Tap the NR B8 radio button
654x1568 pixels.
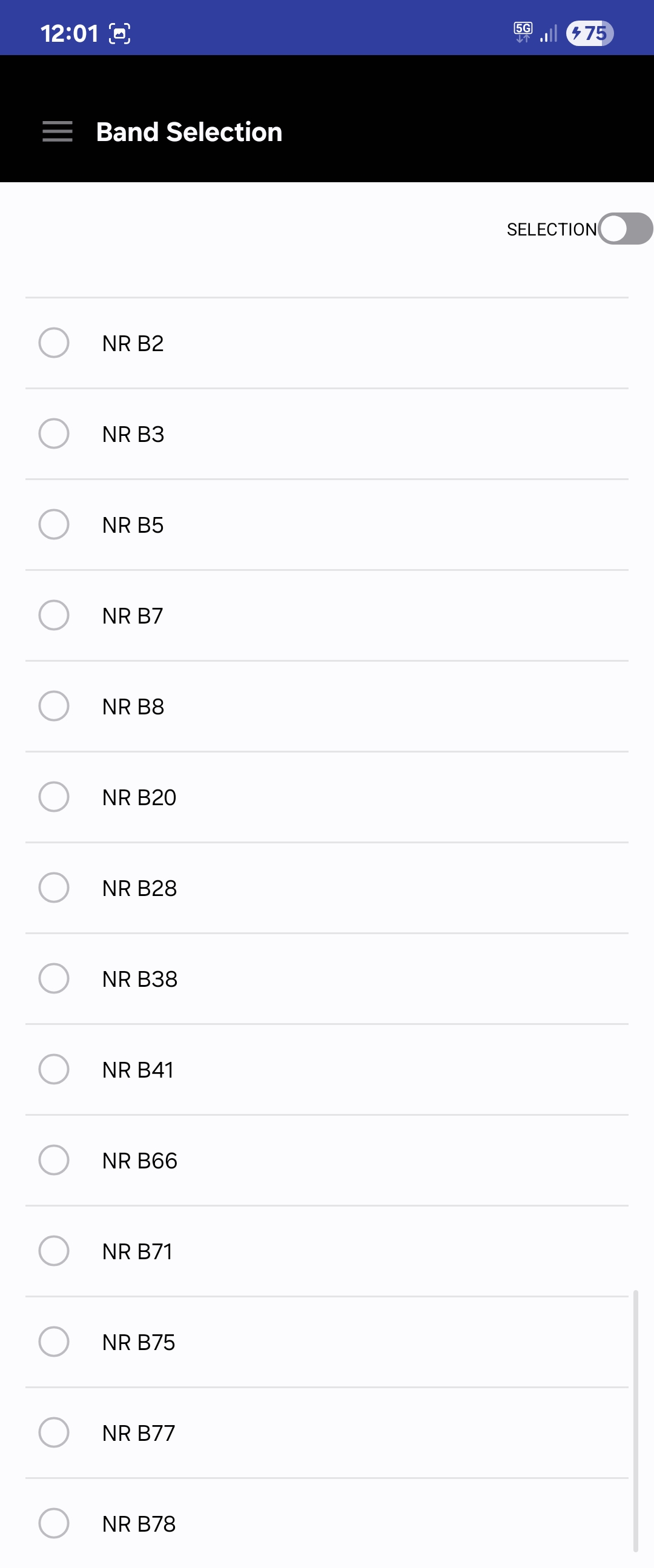point(54,706)
